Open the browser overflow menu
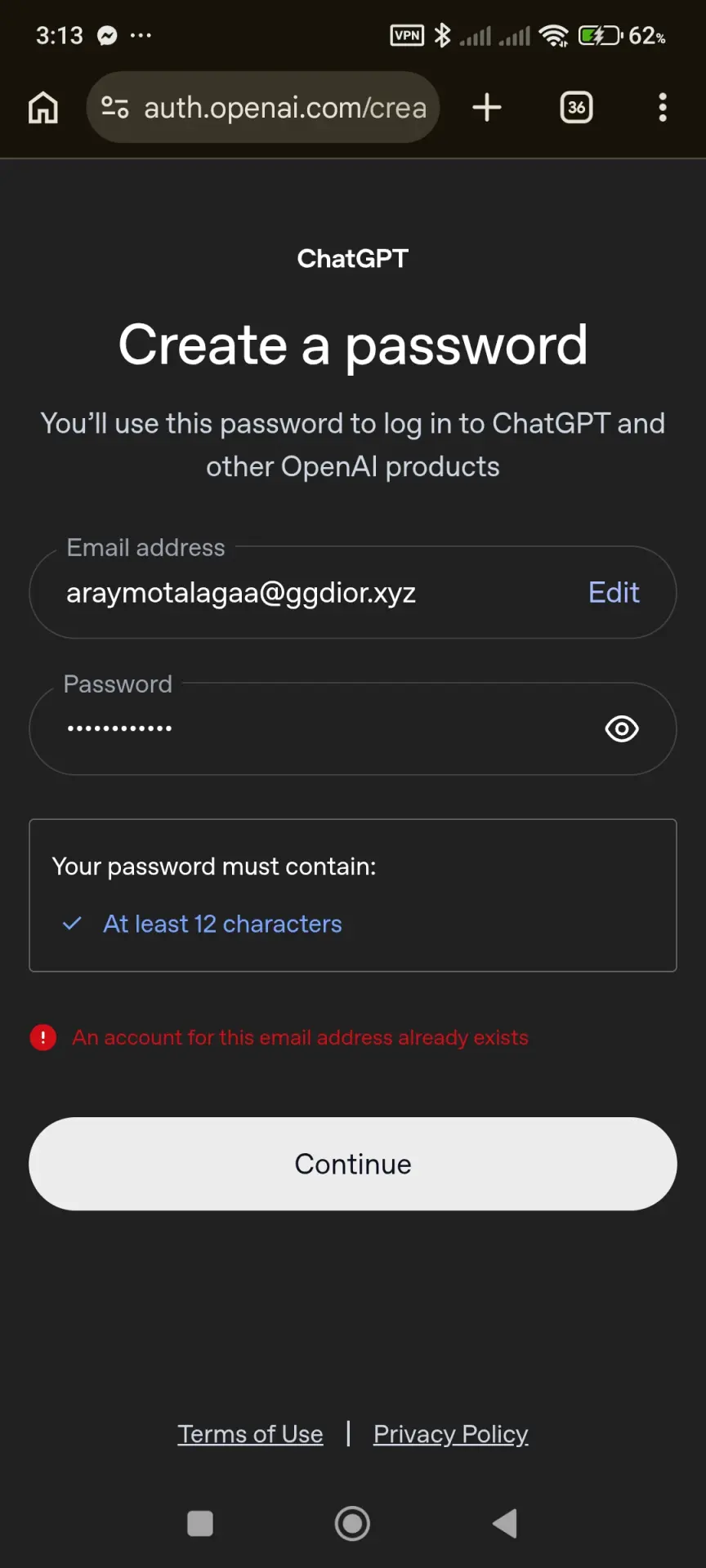Image resolution: width=706 pixels, height=1568 pixels. pyautogui.click(x=663, y=107)
